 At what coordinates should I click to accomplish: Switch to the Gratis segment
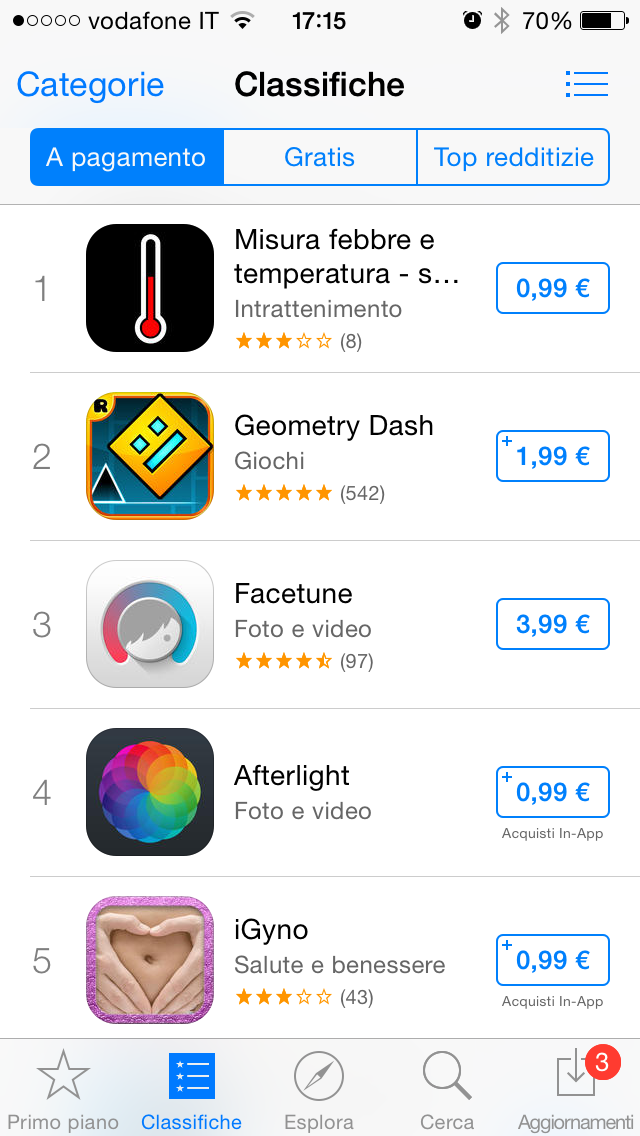click(x=320, y=157)
